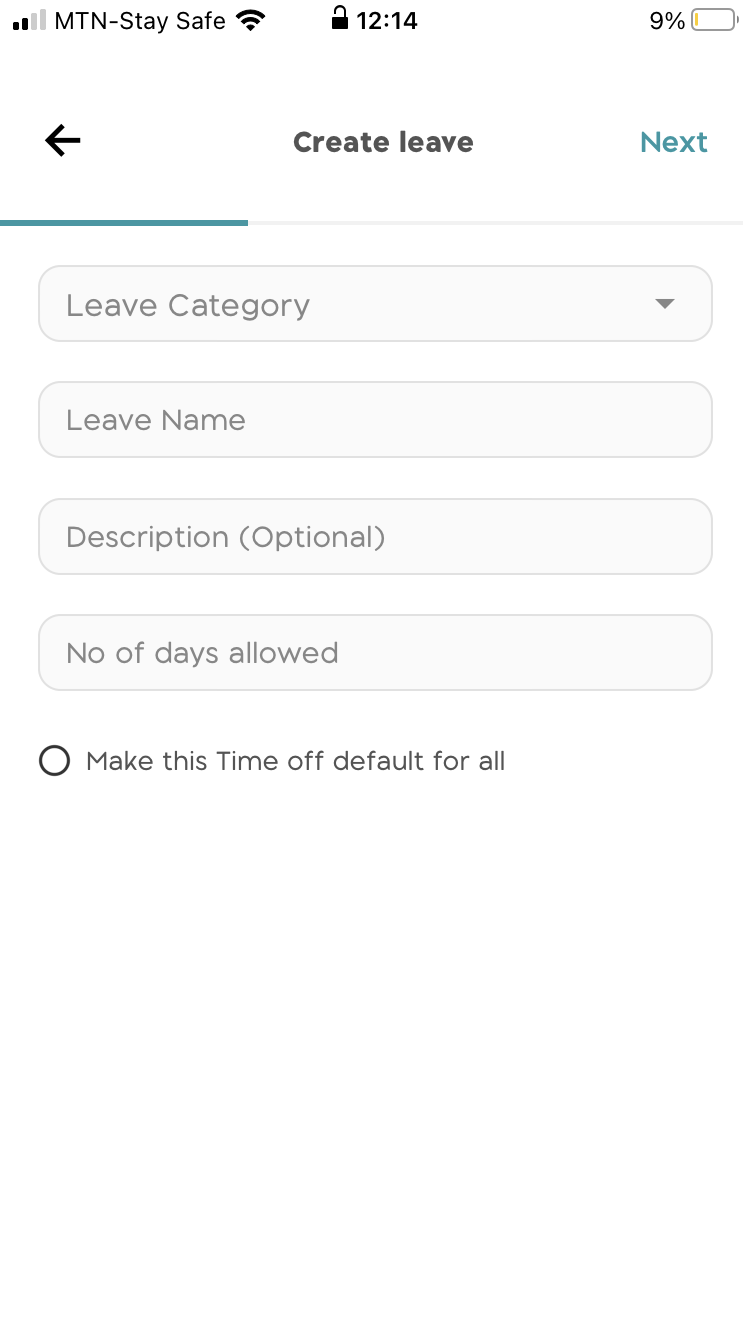
Task: Choose a category from Leave Category selector
Action: (375, 304)
